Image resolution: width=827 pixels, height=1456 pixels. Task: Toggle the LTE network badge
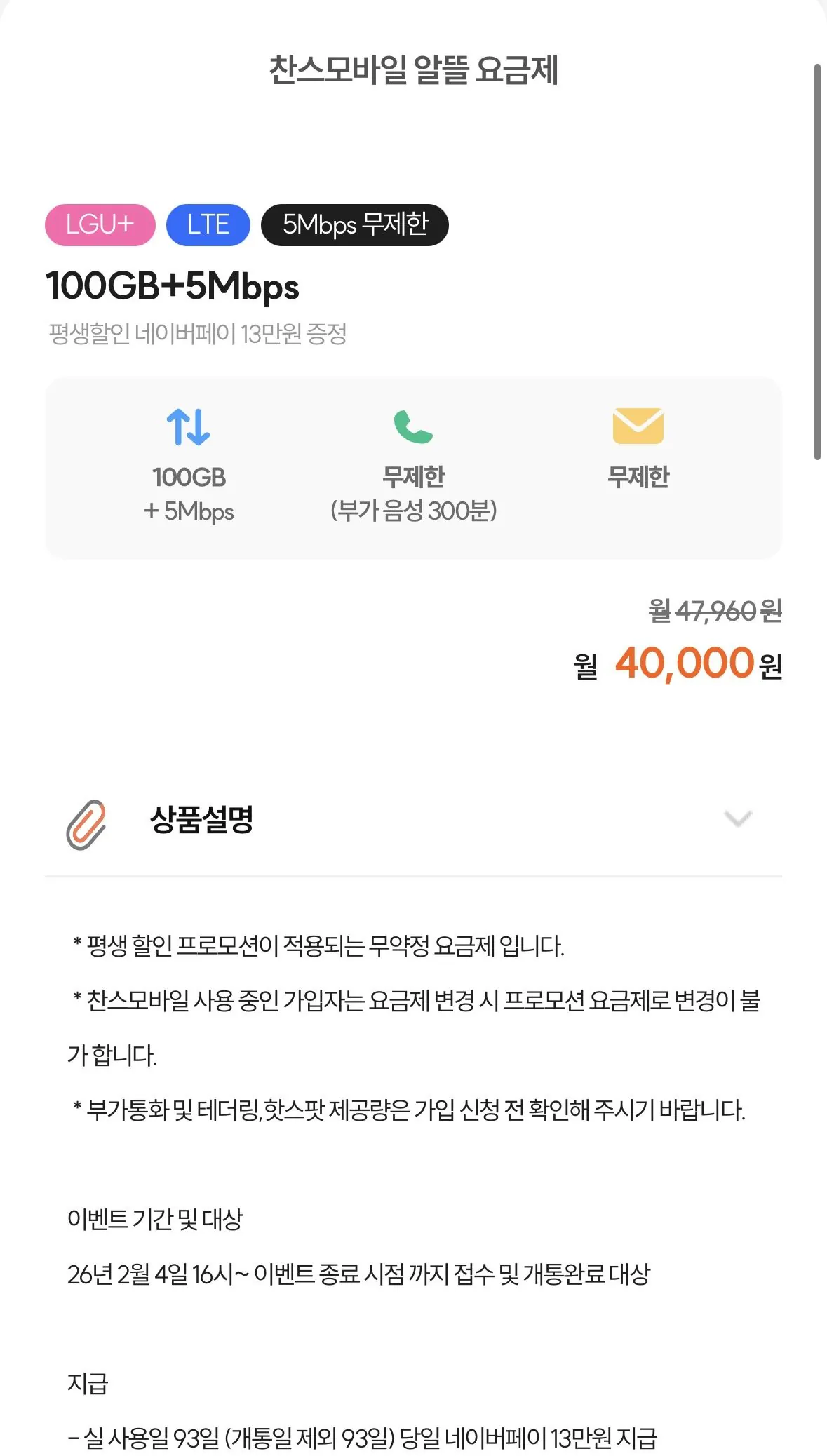208,224
